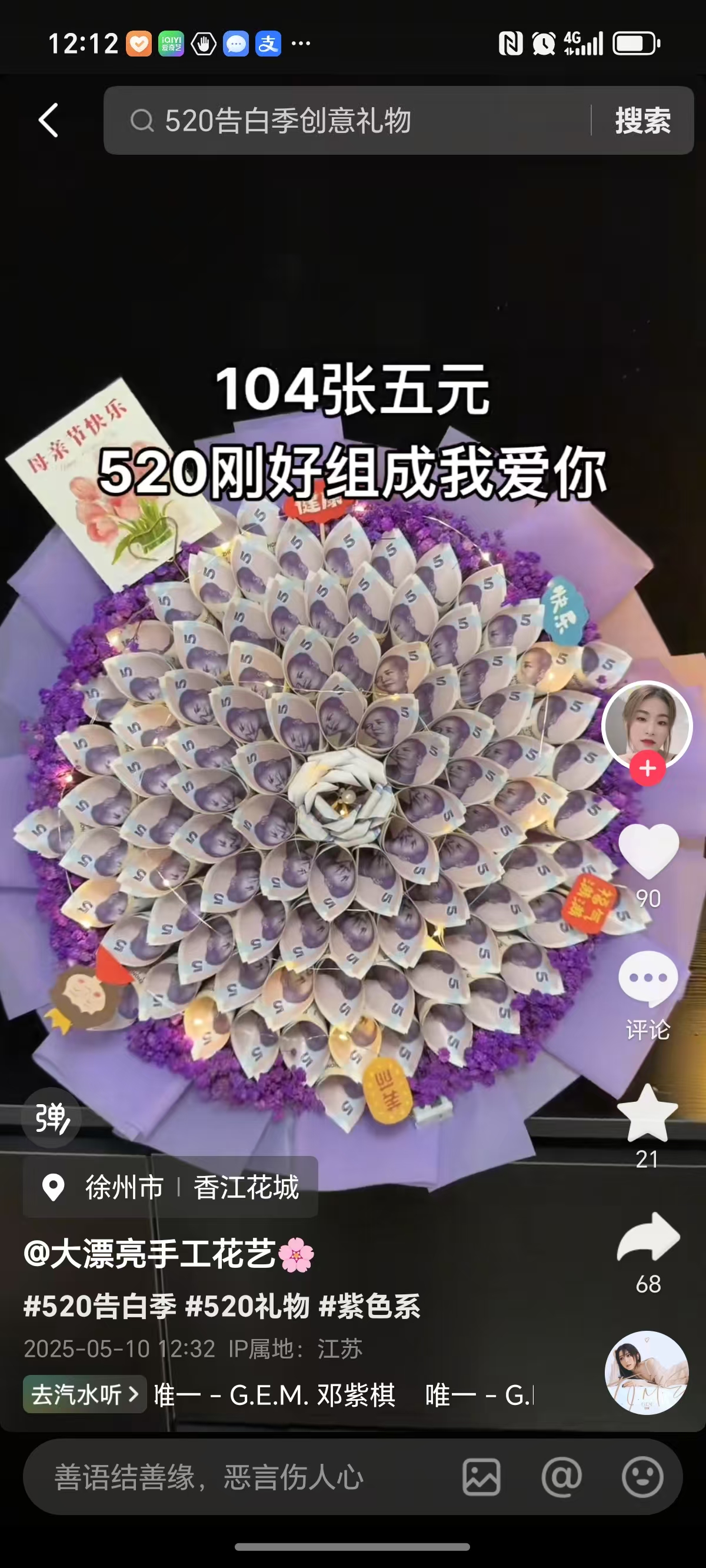This screenshot has width=706, height=1568.
Task: Open search field with 520告白季创意礼物
Action: tap(347, 120)
